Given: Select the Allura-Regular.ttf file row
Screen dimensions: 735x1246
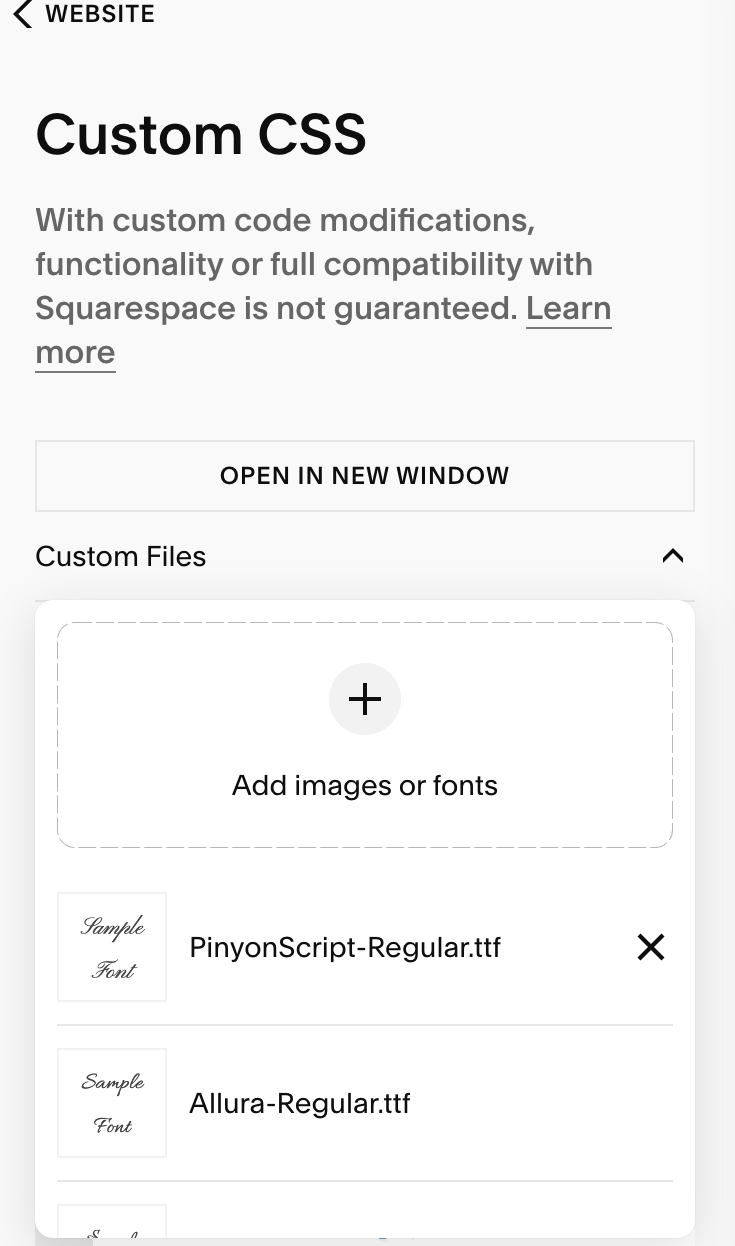Looking at the screenshot, I should pos(365,1103).
